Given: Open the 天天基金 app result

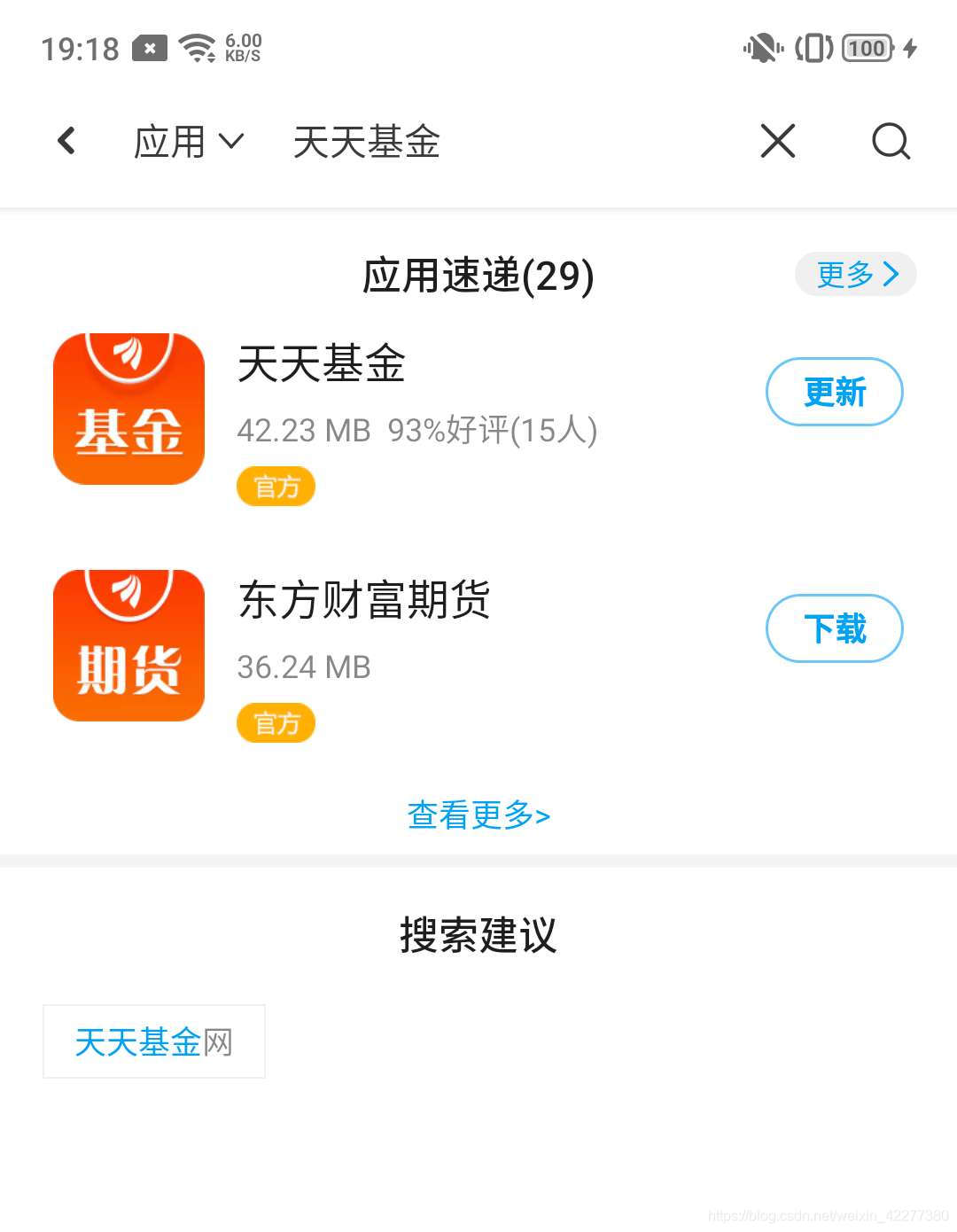Looking at the screenshot, I should [x=321, y=364].
